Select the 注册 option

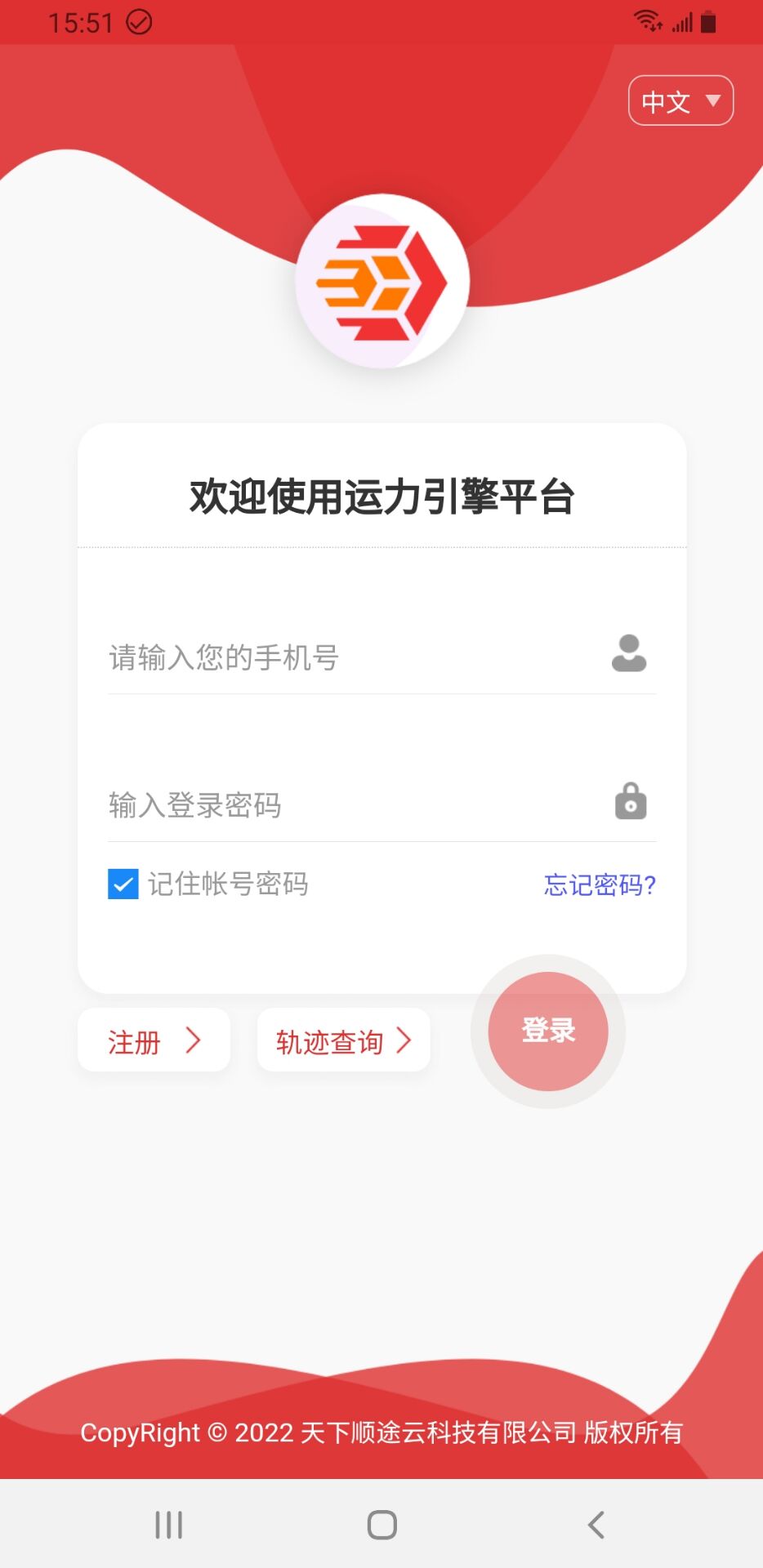click(132, 1040)
